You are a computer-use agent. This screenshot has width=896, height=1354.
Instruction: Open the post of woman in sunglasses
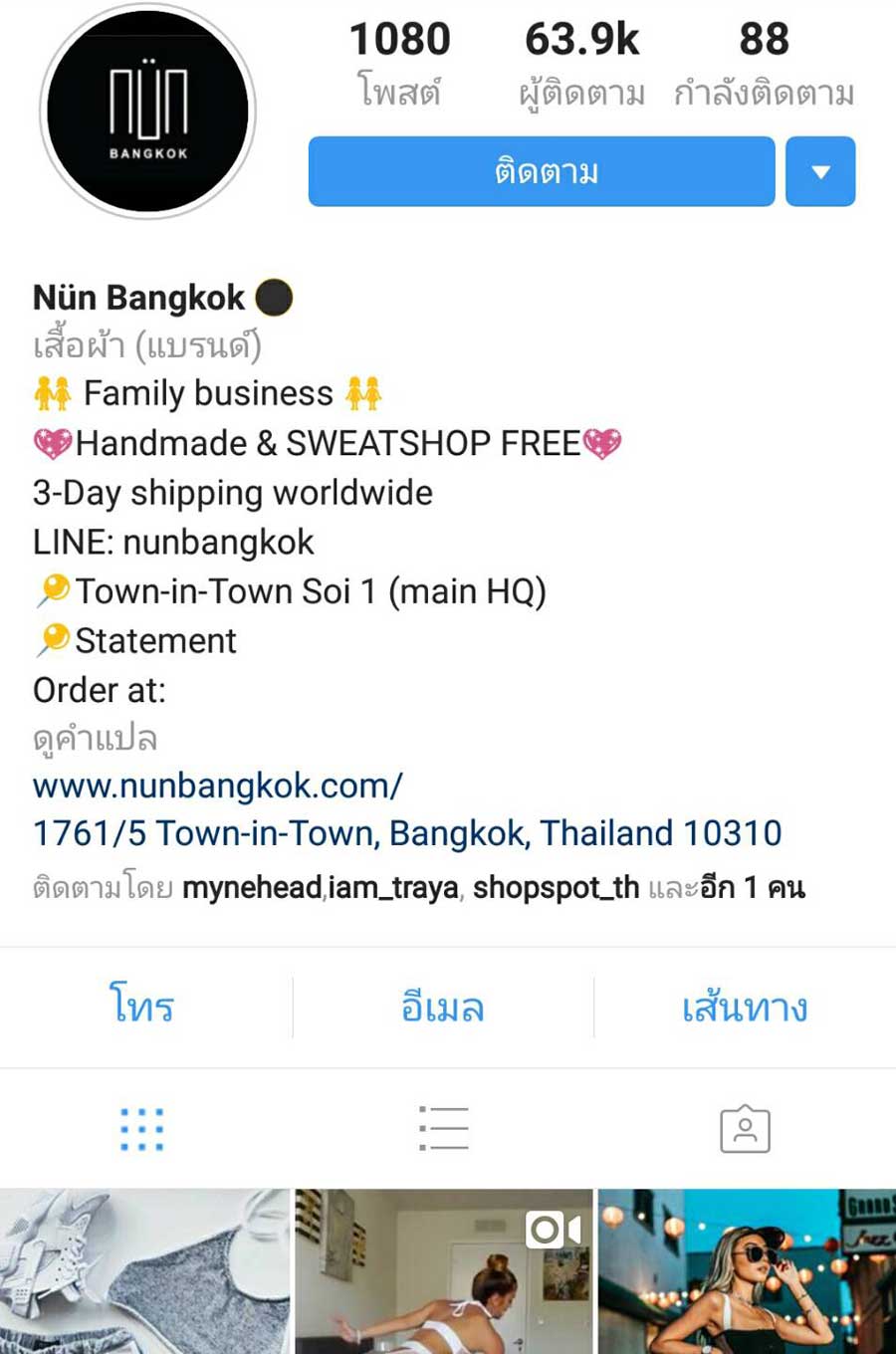click(x=747, y=1271)
